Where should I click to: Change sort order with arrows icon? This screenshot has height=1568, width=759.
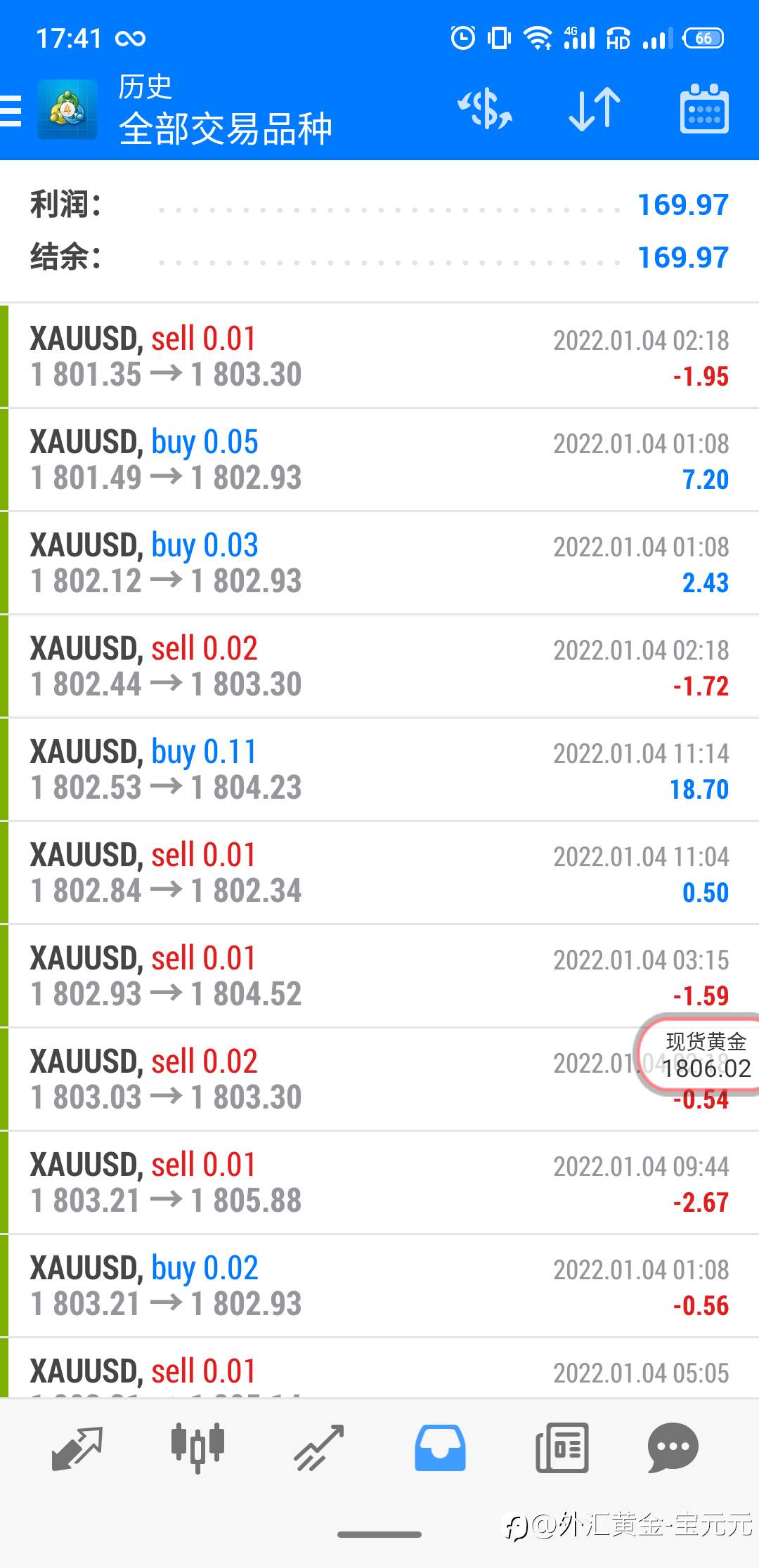(595, 110)
